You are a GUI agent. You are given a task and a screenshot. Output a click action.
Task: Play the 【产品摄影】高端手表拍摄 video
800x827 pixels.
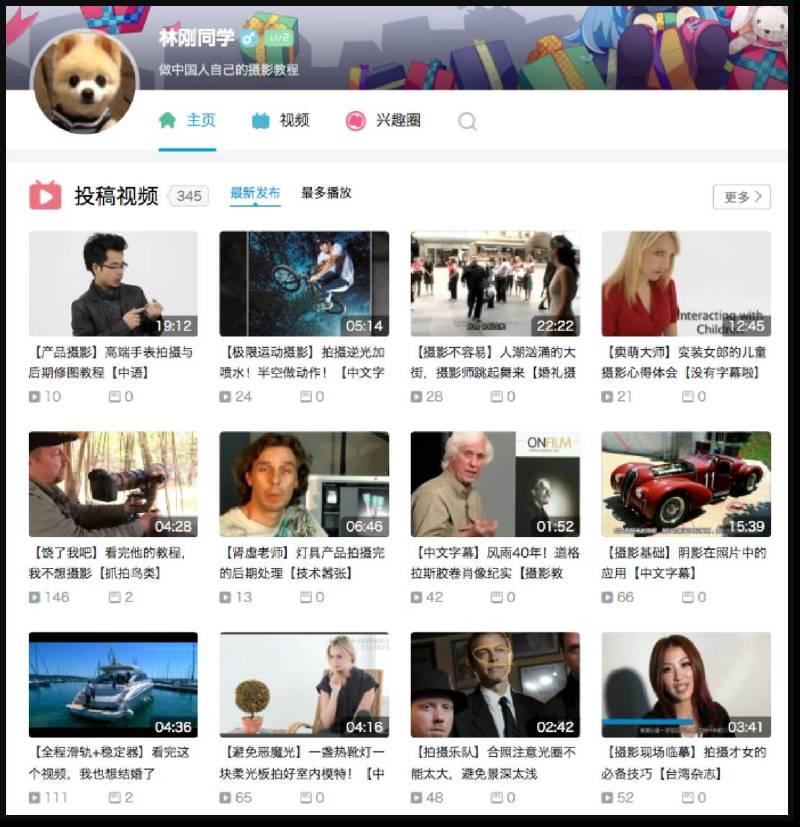tap(113, 284)
